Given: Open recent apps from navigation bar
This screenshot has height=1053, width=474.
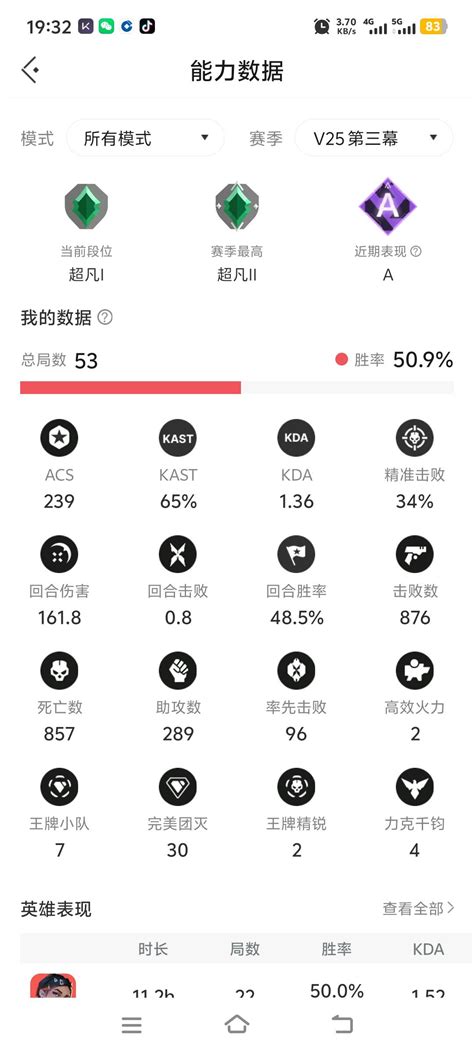Looking at the screenshot, I should [x=132, y=1025].
